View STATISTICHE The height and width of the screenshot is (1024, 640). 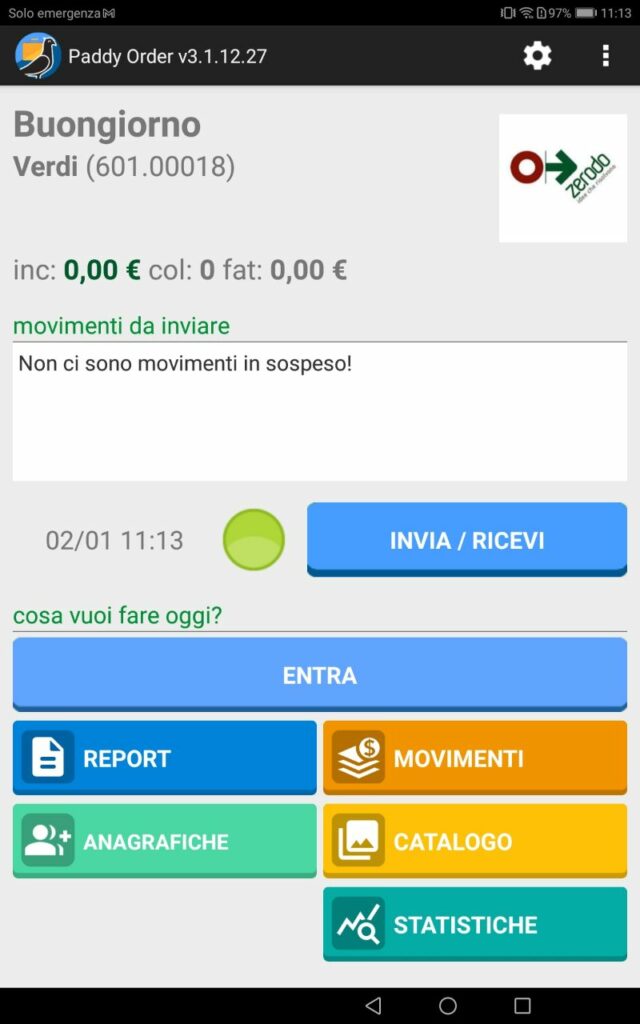click(475, 924)
